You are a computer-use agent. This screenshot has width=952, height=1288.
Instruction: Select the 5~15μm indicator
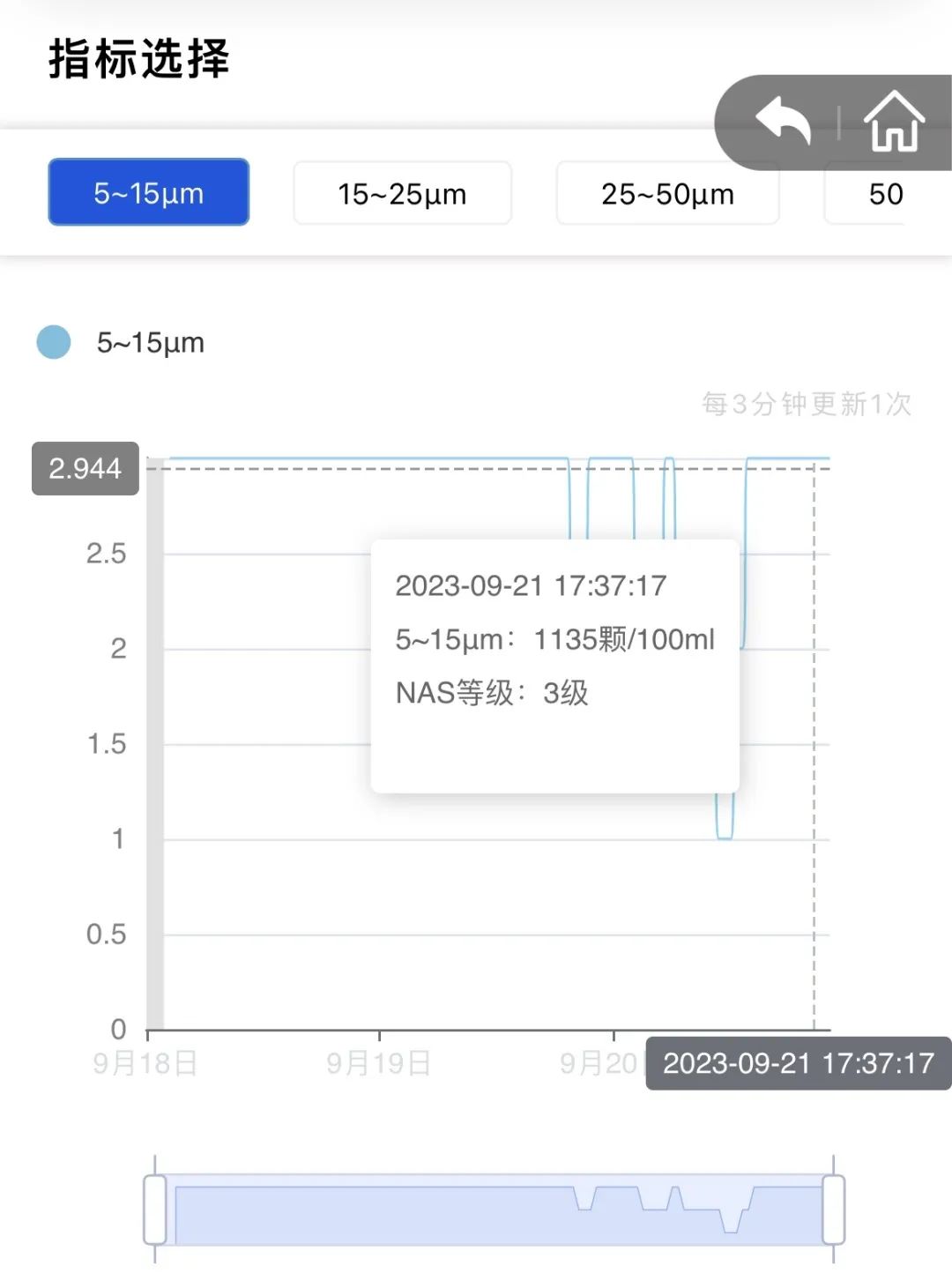pyautogui.click(x=149, y=193)
